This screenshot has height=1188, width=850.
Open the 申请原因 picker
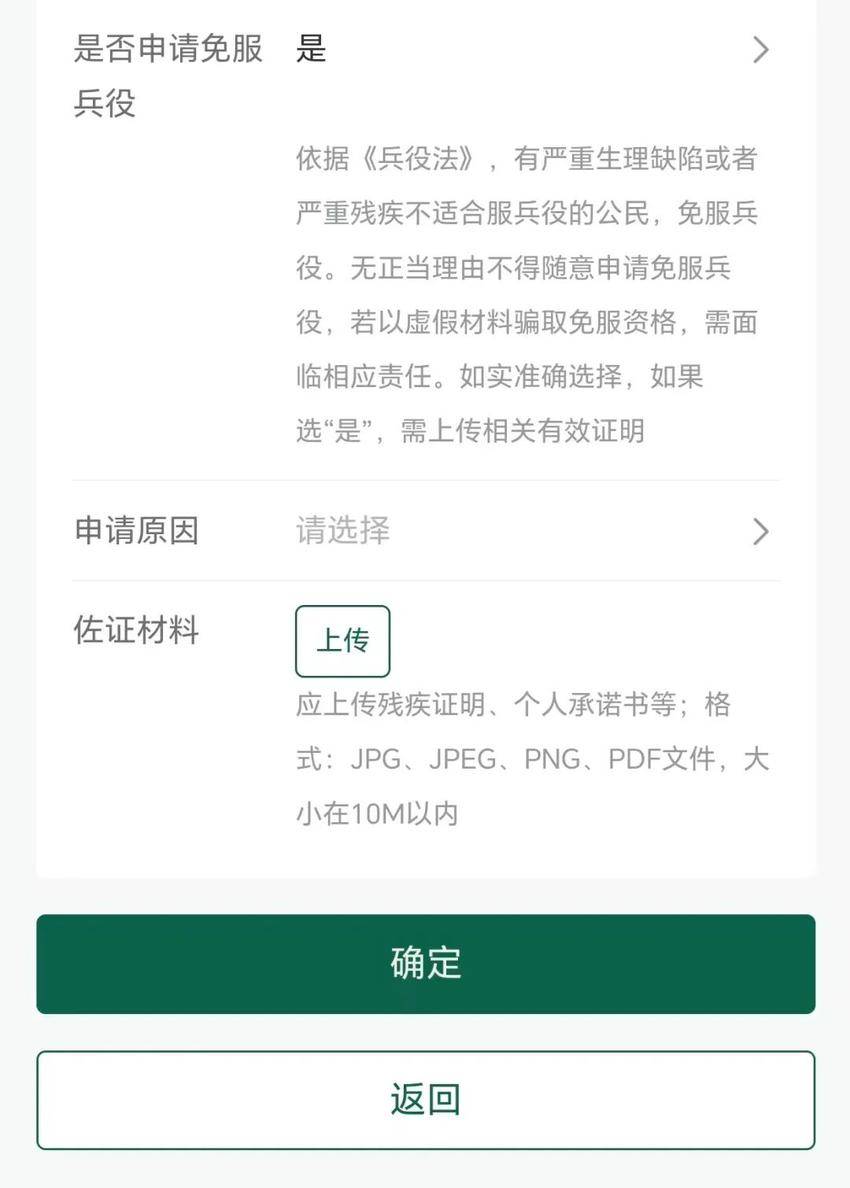pos(530,531)
